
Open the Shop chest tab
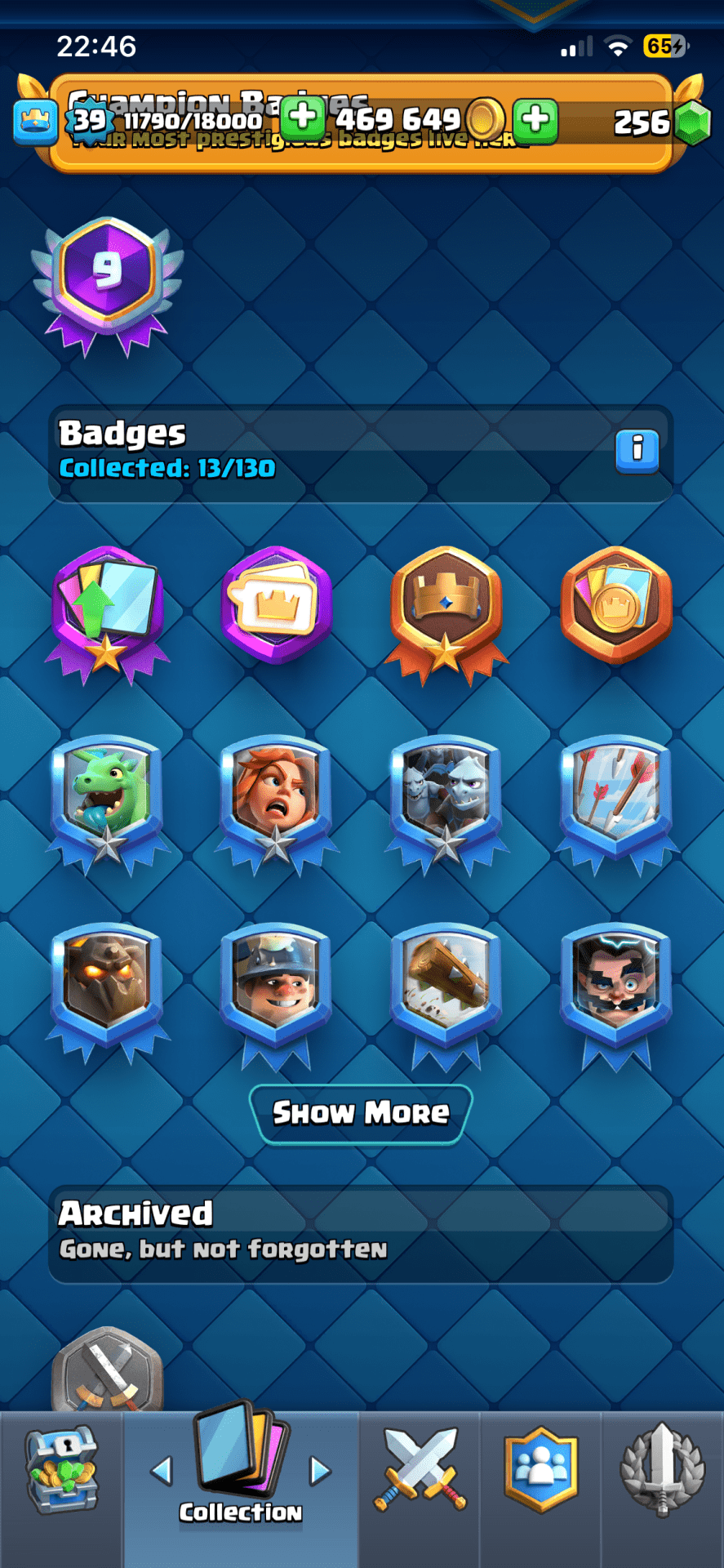(x=61, y=1470)
